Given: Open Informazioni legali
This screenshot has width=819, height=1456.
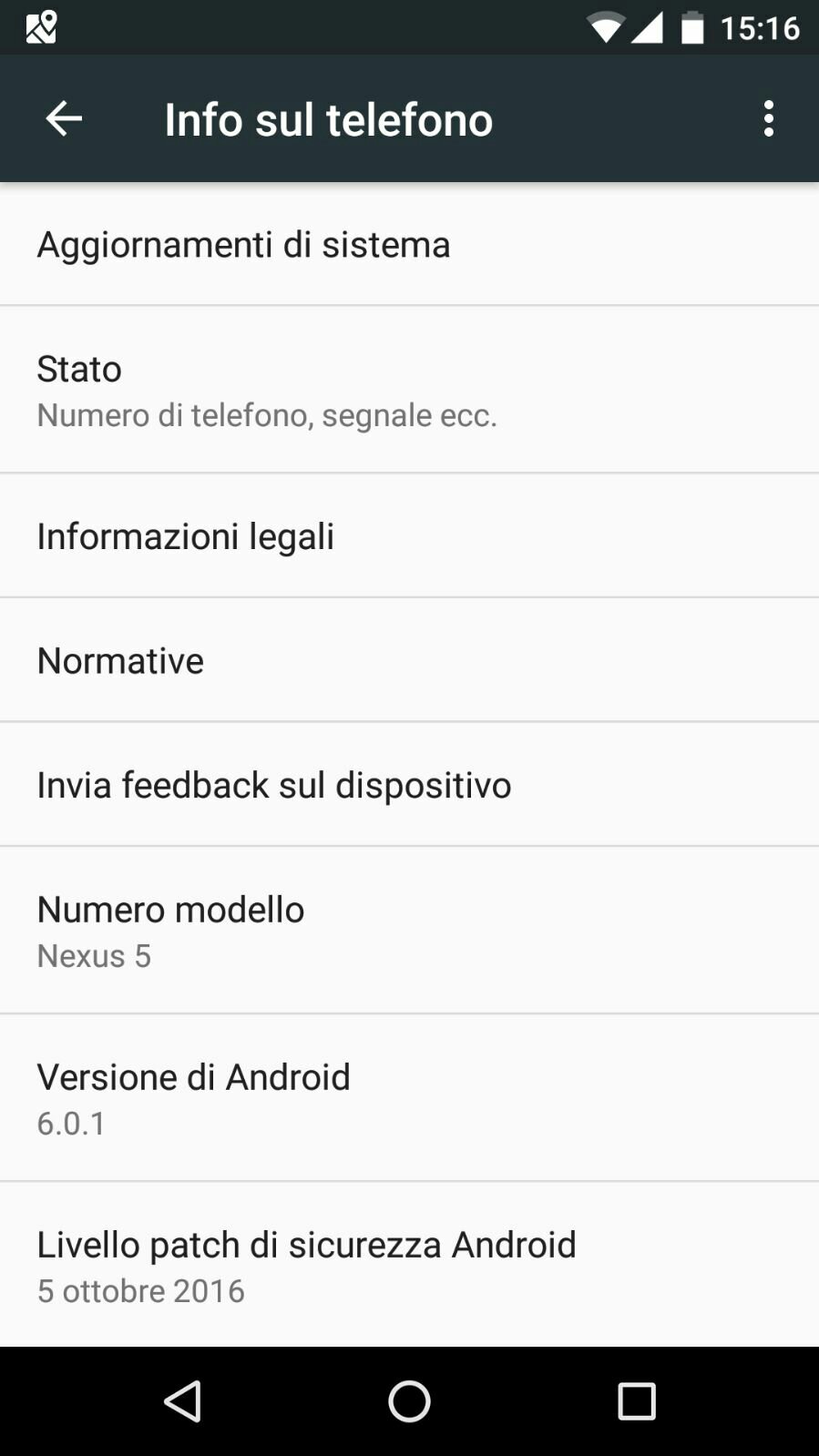Looking at the screenshot, I should coord(409,536).
